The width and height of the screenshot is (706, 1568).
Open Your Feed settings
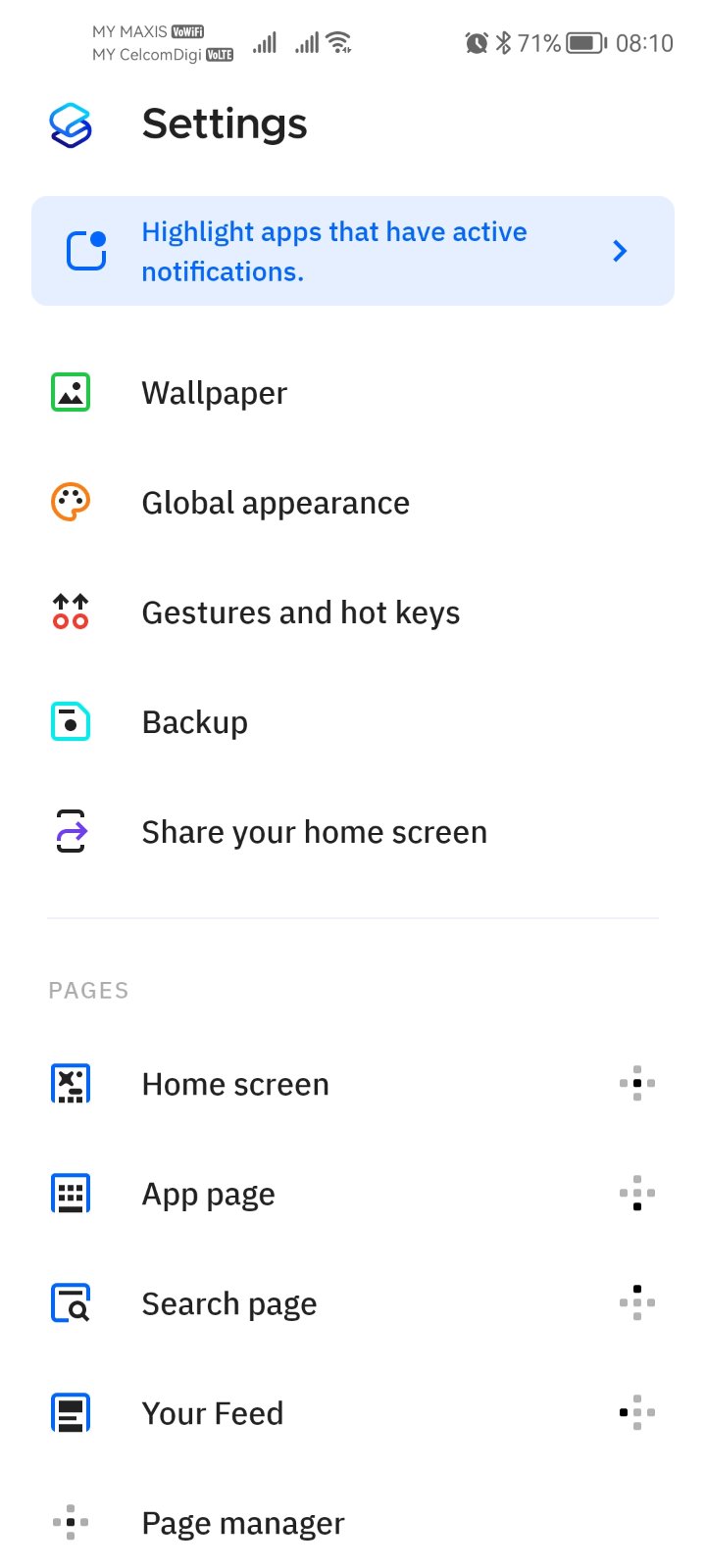point(213,1413)
